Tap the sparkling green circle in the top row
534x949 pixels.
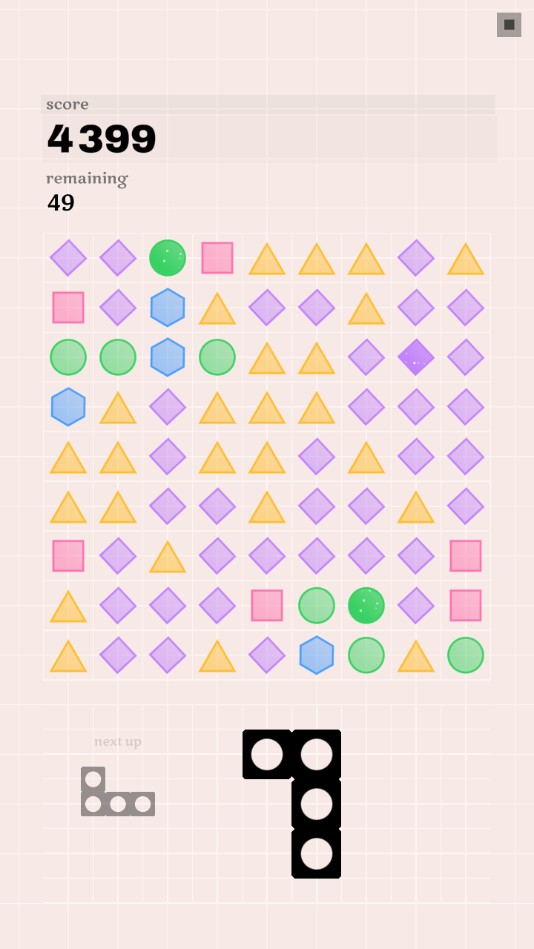pyautogui.click(x=168, y=258)
